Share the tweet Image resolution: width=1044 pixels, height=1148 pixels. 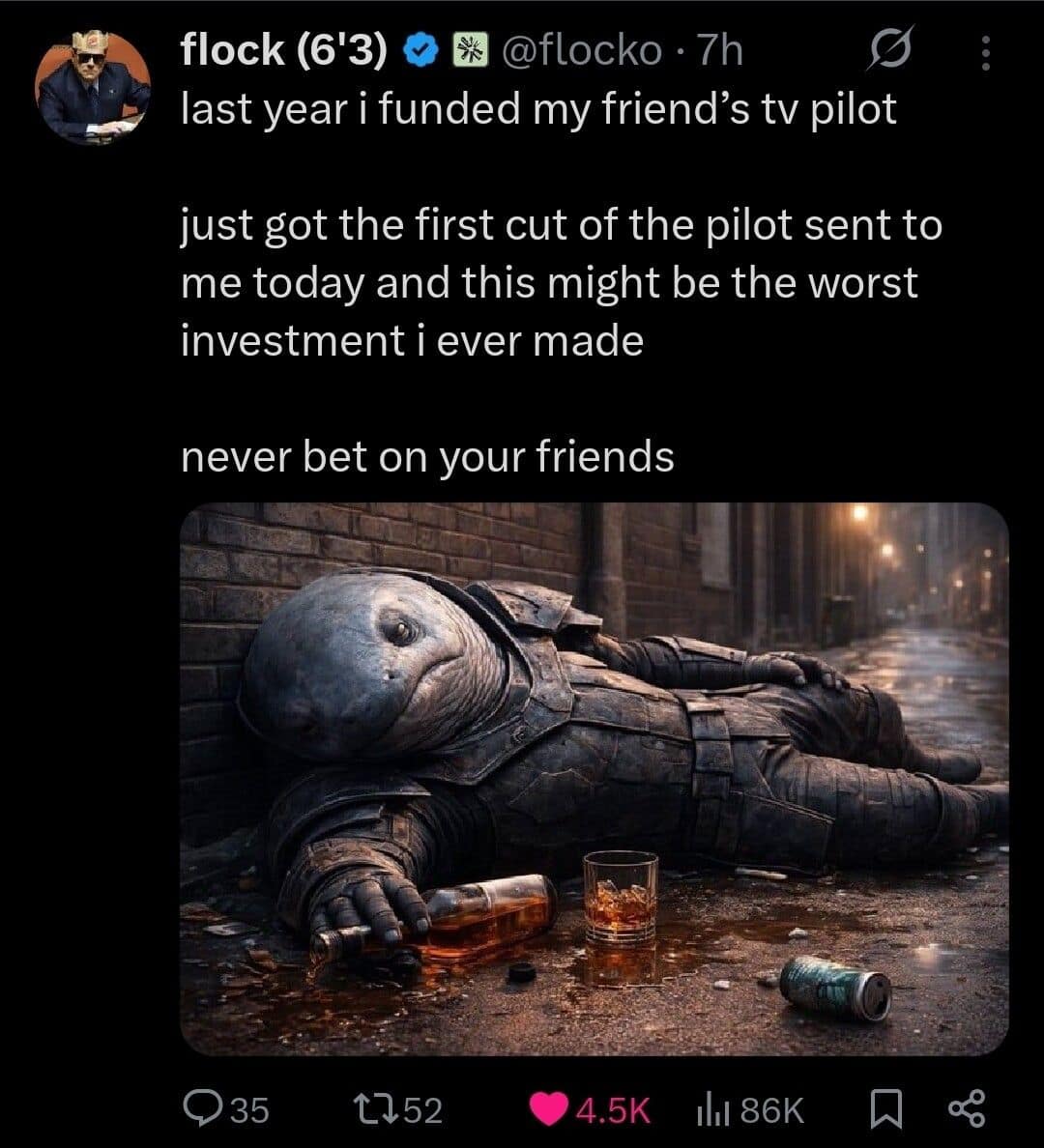pyautogui.click(x=968, y=1109)
